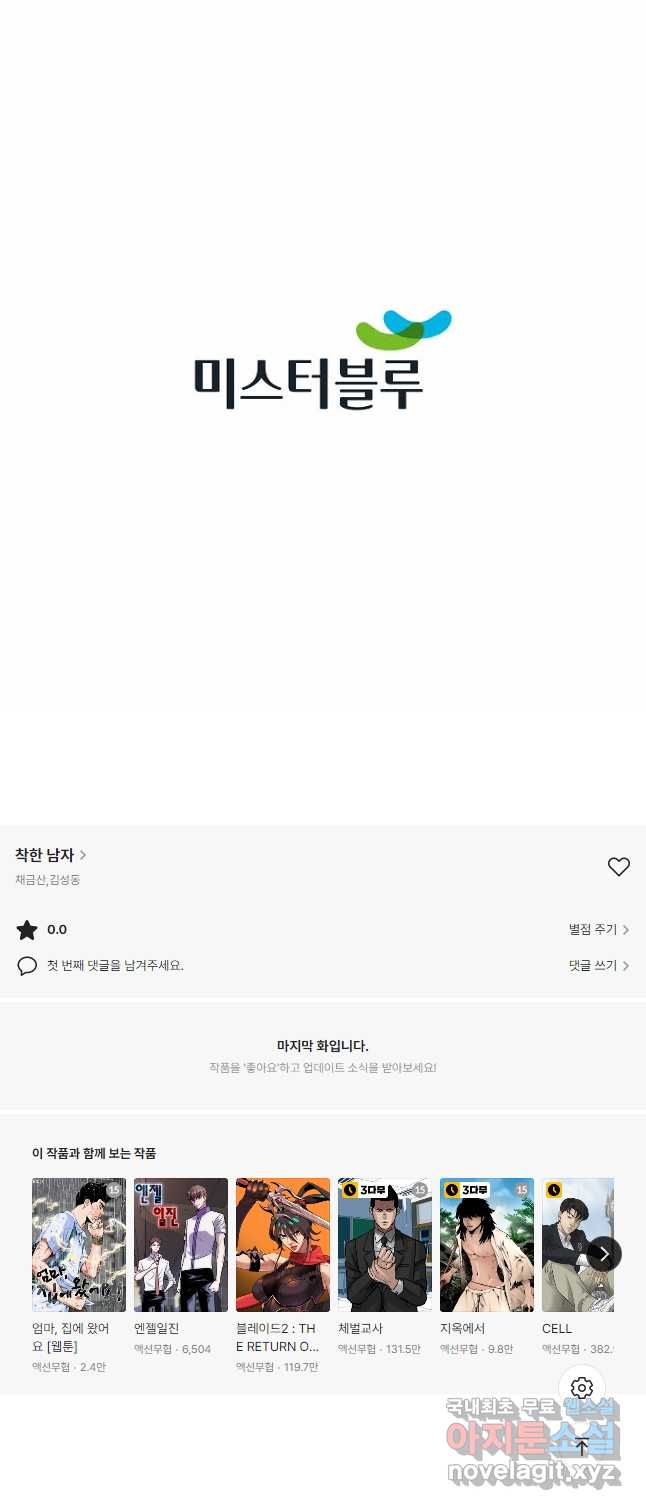The image size is (646, 1510).
Task: Open the 엄마, 집에 왔어요 webtoon
Action: click(x=79, y=1245)
